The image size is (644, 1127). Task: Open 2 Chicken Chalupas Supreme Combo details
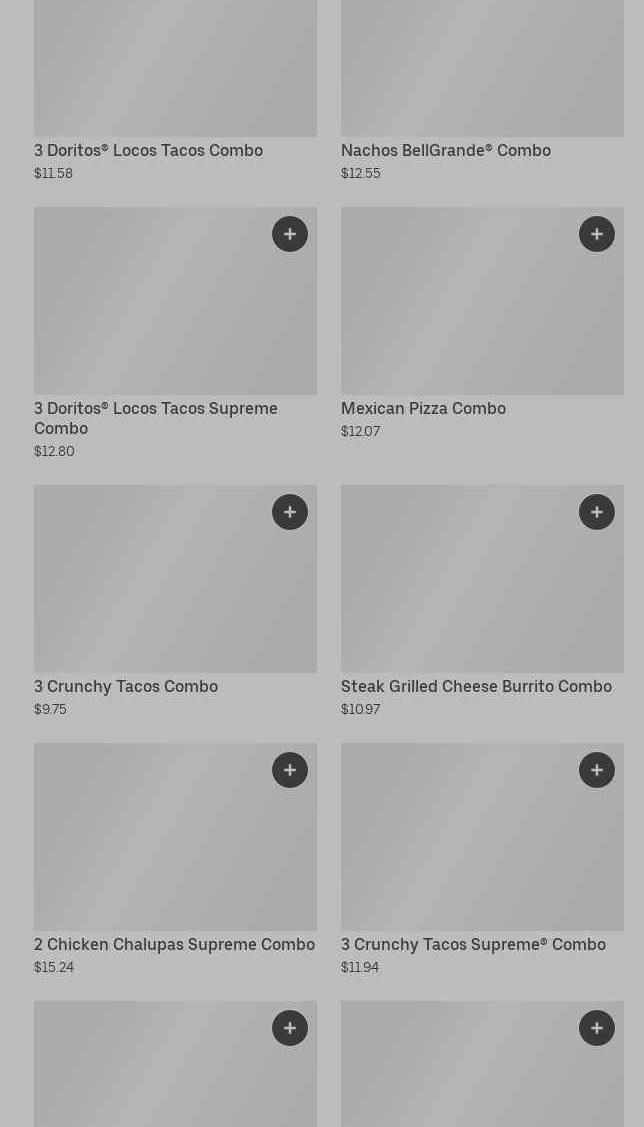175,944
